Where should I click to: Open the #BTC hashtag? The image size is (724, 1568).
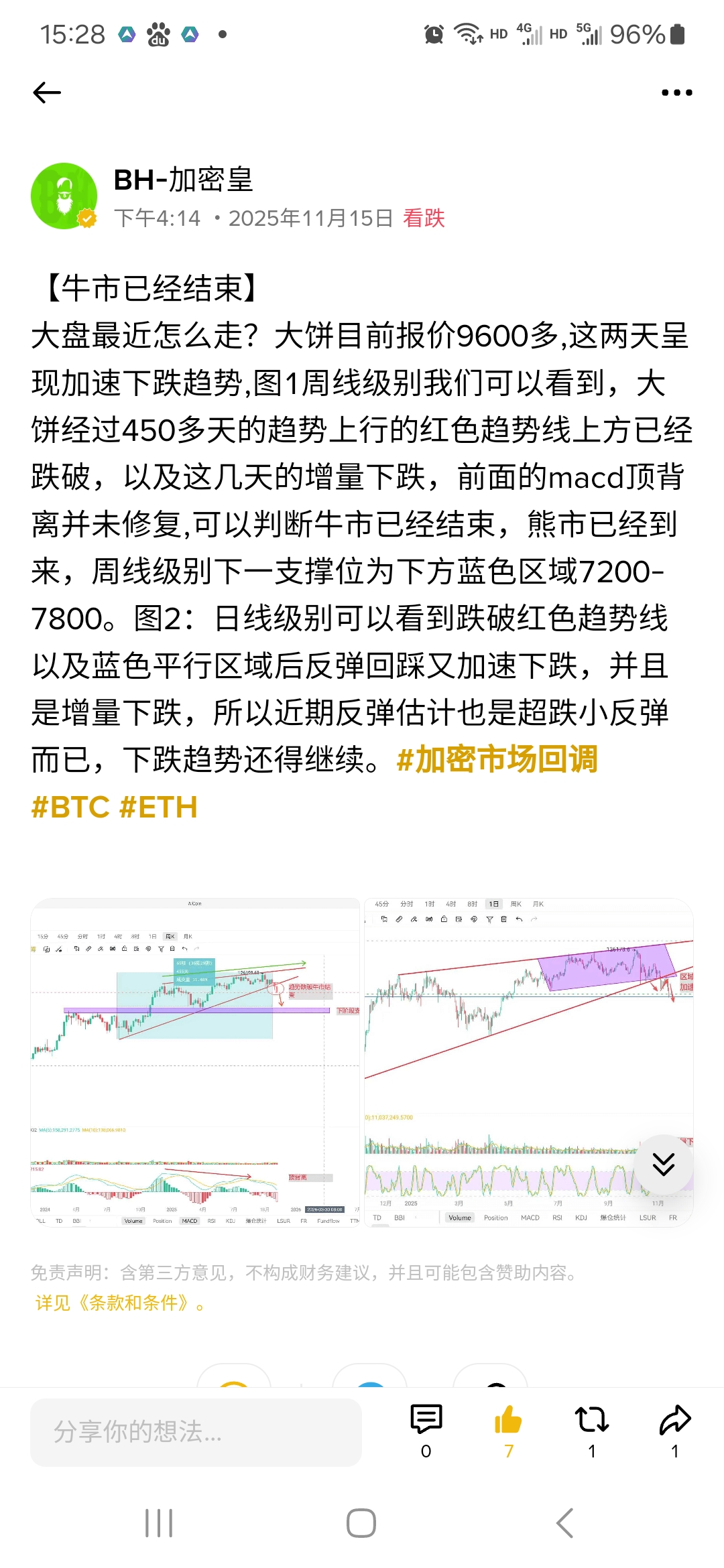[x=70, y=807]
